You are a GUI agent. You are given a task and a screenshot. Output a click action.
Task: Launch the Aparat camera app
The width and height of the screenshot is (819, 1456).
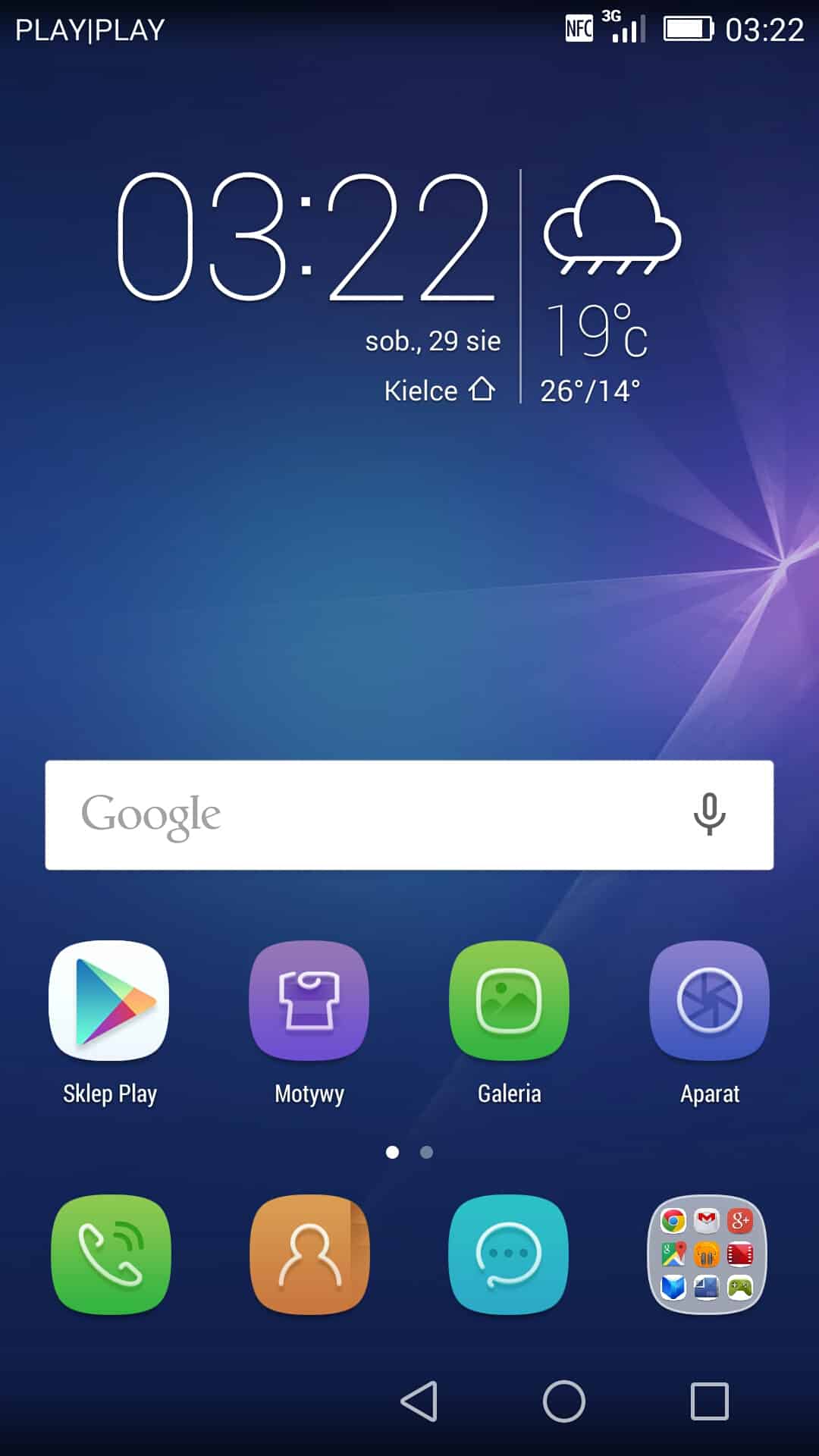(x=709, y=1001)
